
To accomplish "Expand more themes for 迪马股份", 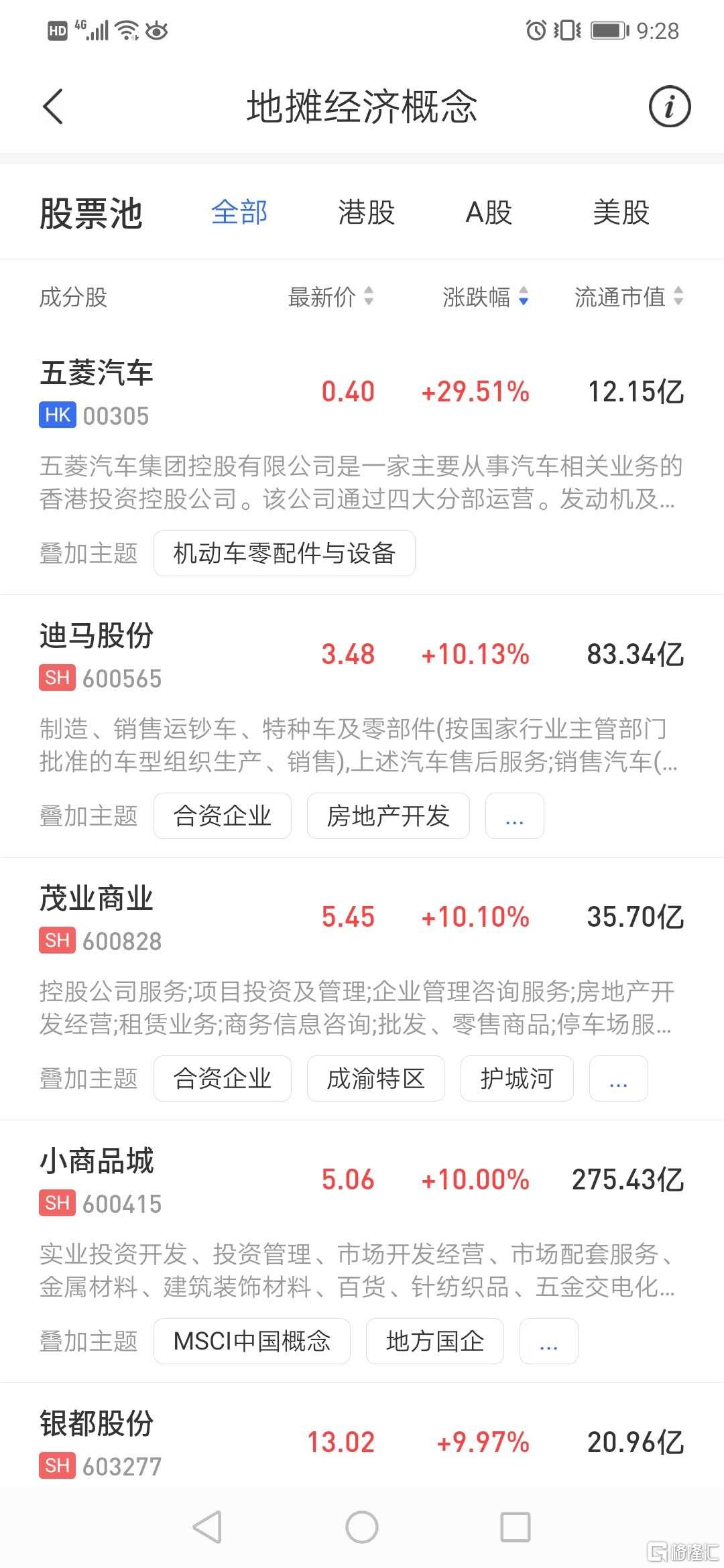I will tap(514, 815).
